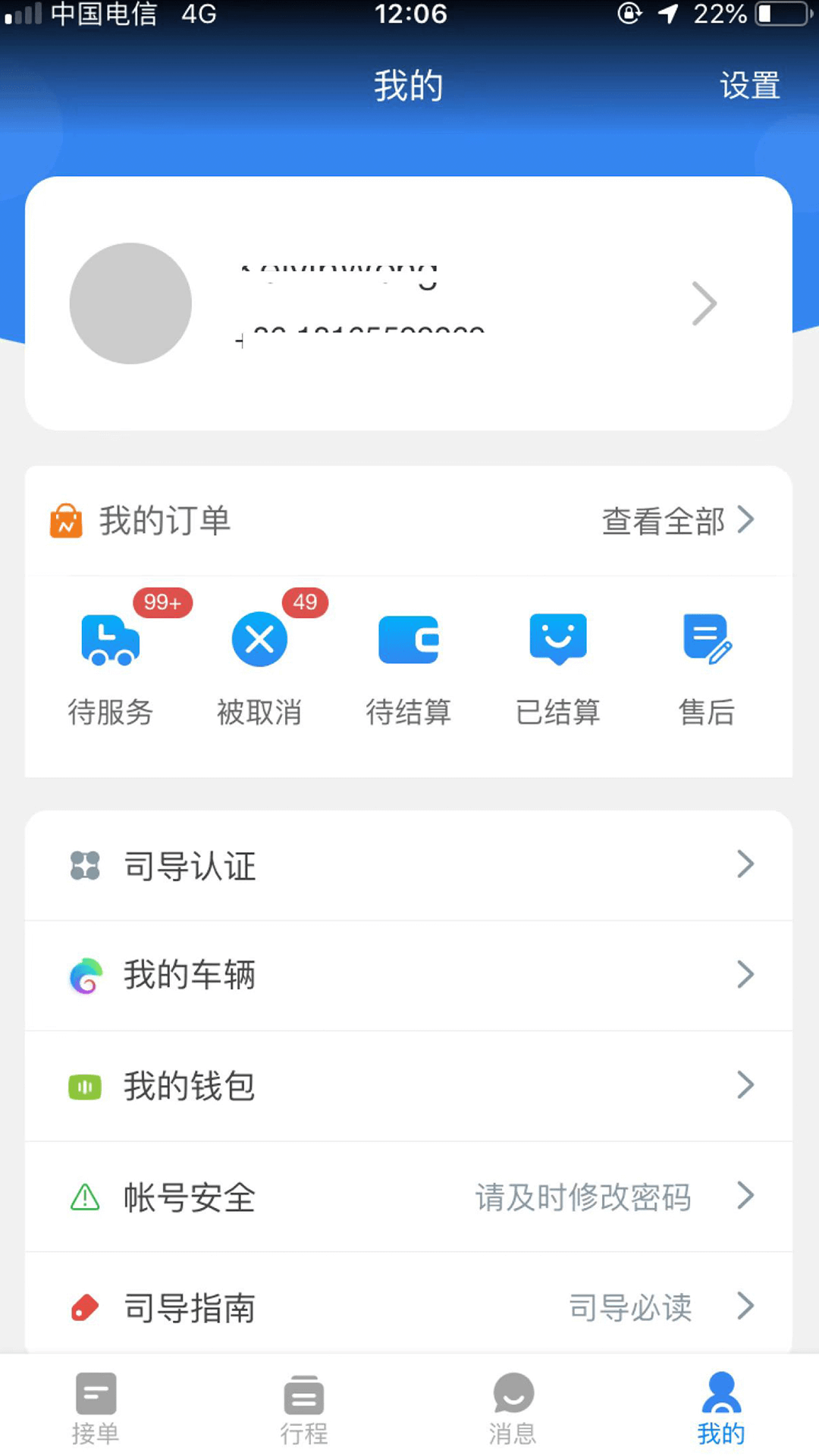Click the 我的车辆 colorful car icon
819x1456 pixels.
pos(85,976)
